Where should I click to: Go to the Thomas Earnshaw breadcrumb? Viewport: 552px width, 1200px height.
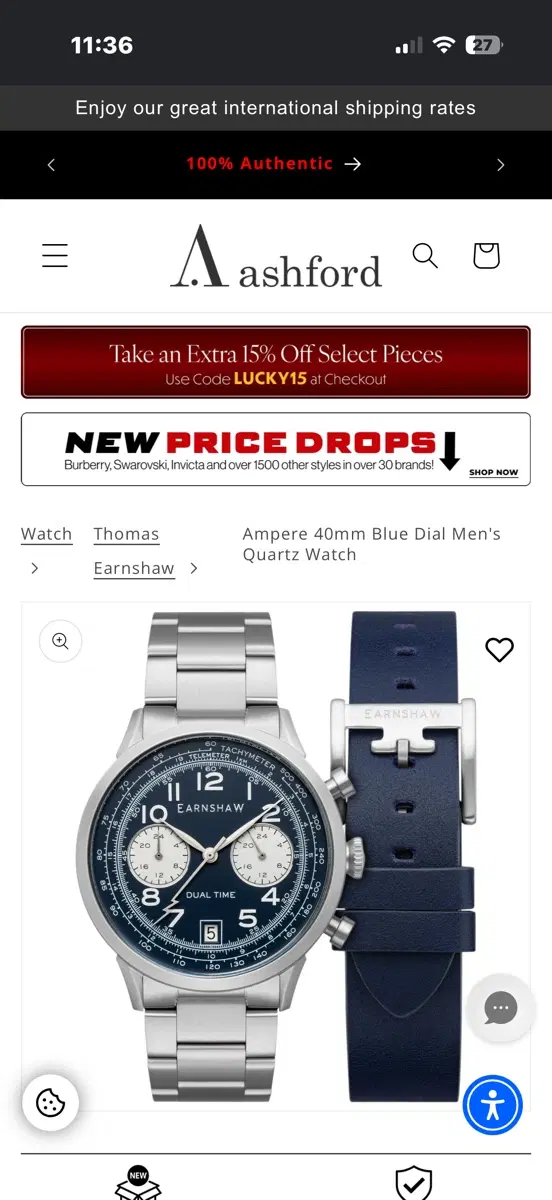click(x=134, y=551)
